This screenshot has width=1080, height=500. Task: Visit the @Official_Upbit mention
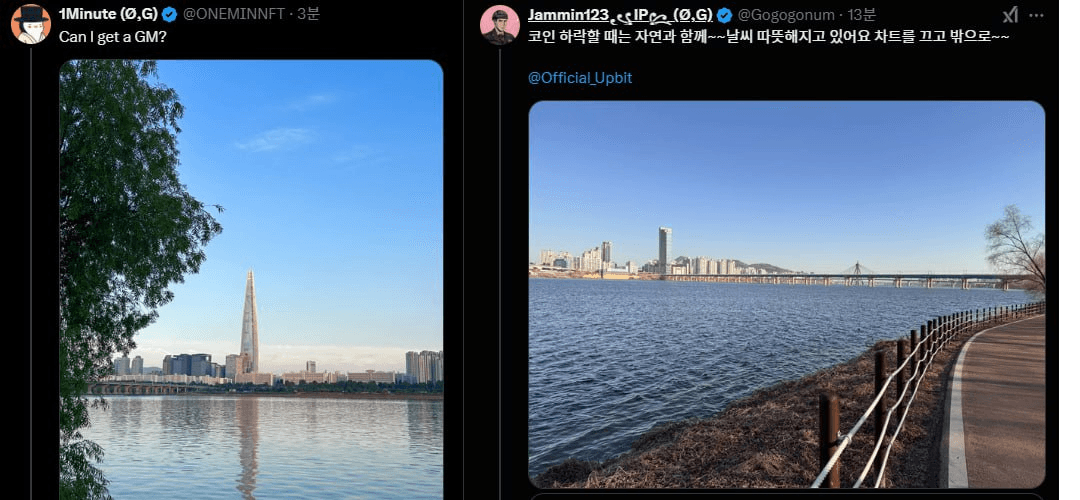[x=580, y=78]
